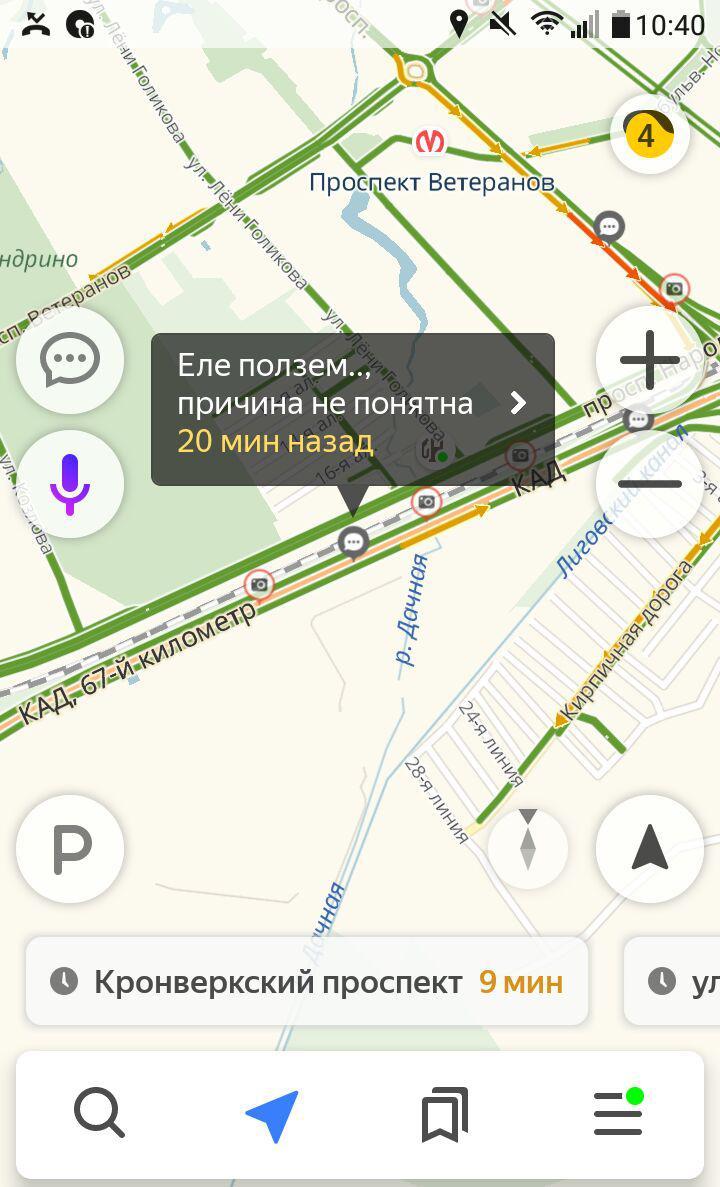720x1187 pixels.
Task: Select the Кронверкский проспект 9 мин suggestion
Action: [x=306, y=981]
